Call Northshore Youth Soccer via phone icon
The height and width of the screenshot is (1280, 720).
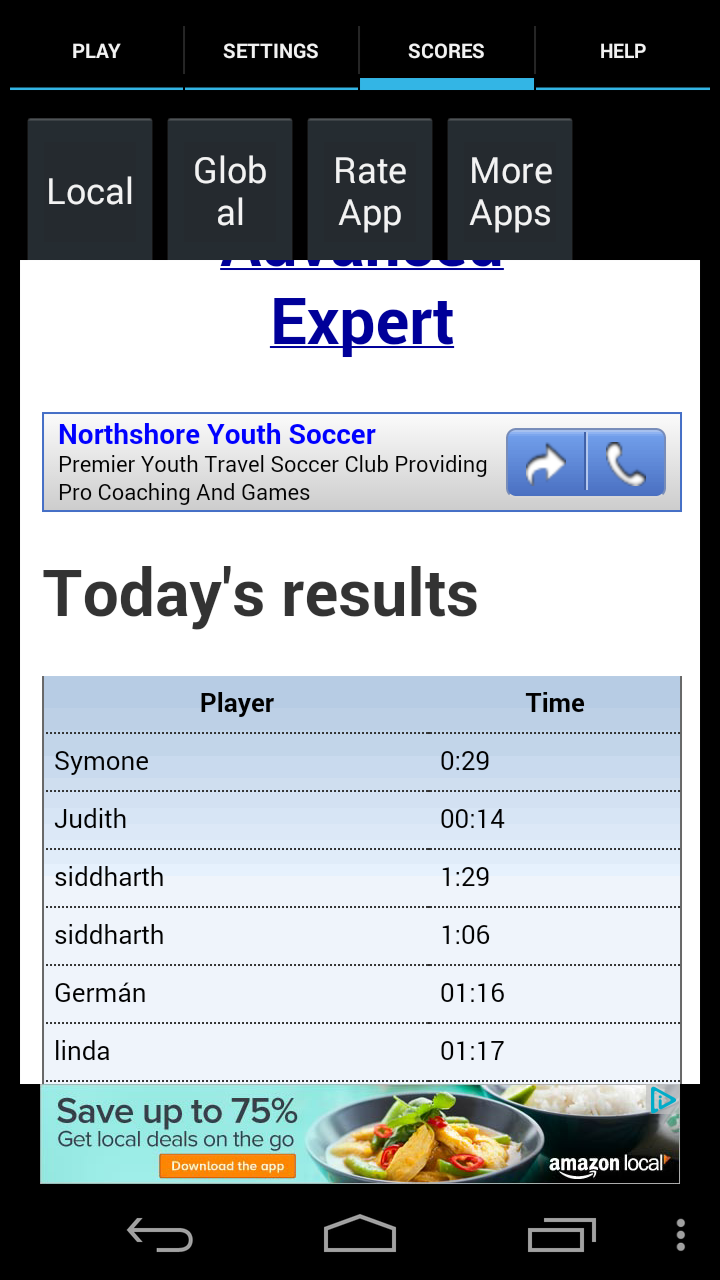(626, 463)
